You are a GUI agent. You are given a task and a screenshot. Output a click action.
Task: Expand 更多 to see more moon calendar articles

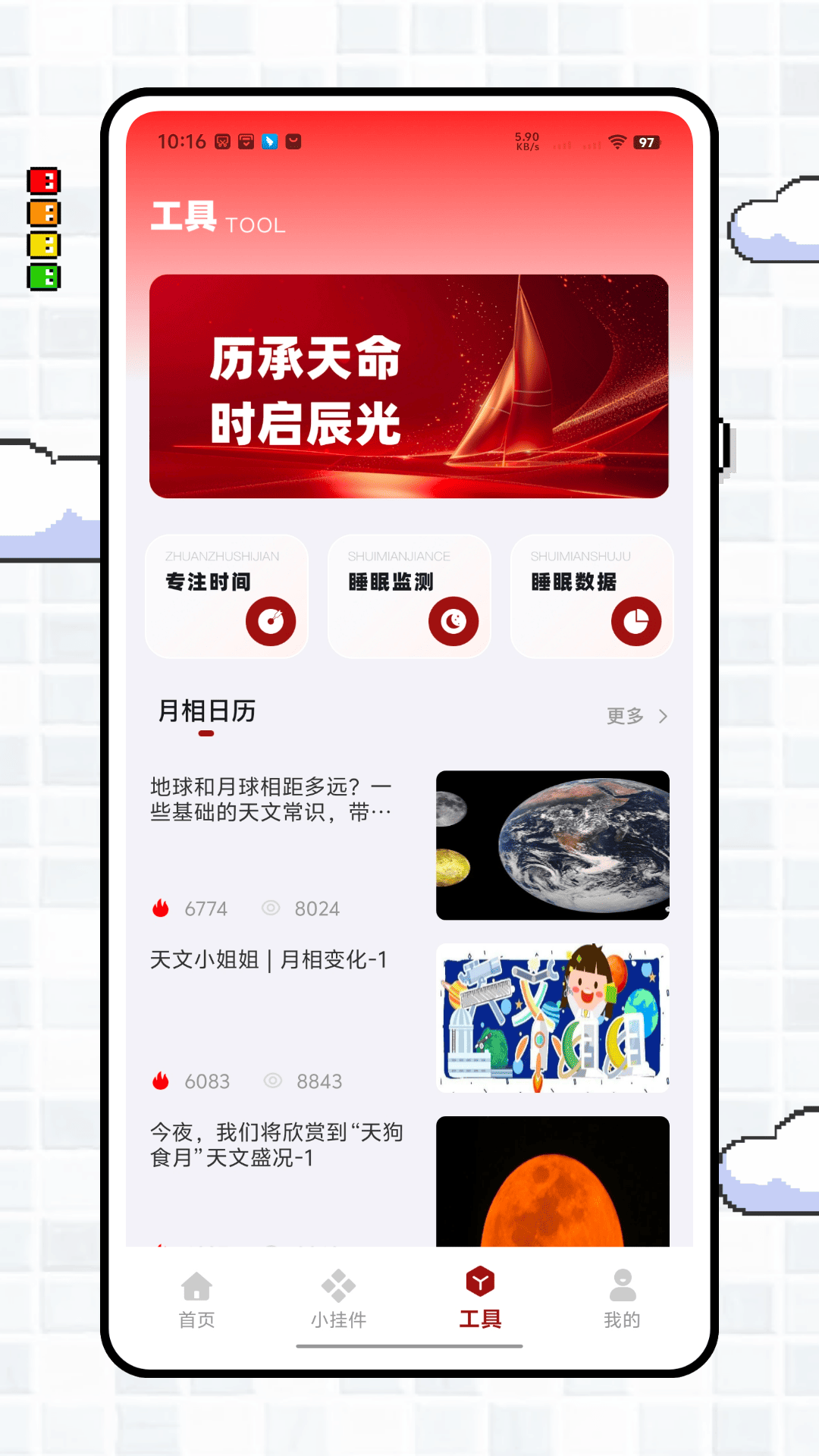623,715
